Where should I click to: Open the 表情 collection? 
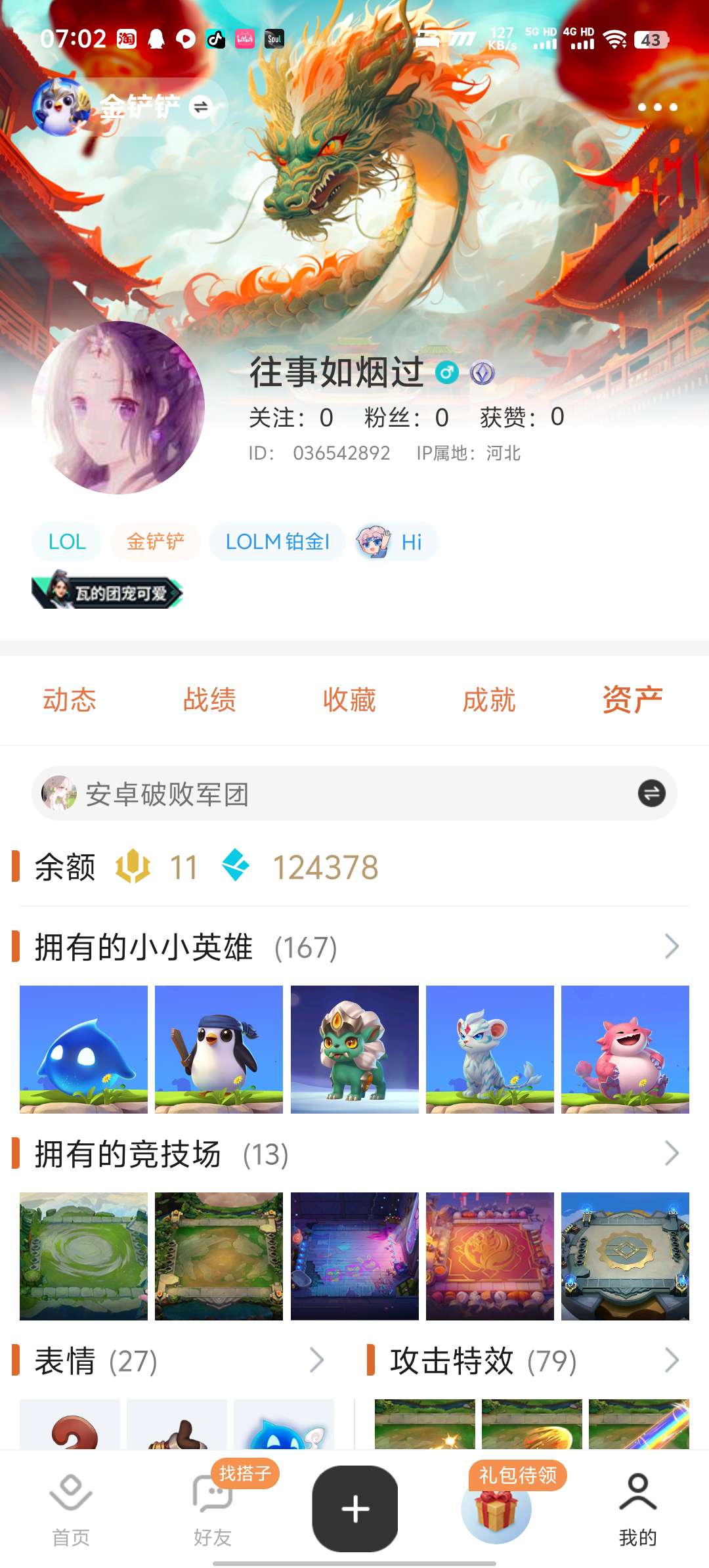[x=316, y=1361]
